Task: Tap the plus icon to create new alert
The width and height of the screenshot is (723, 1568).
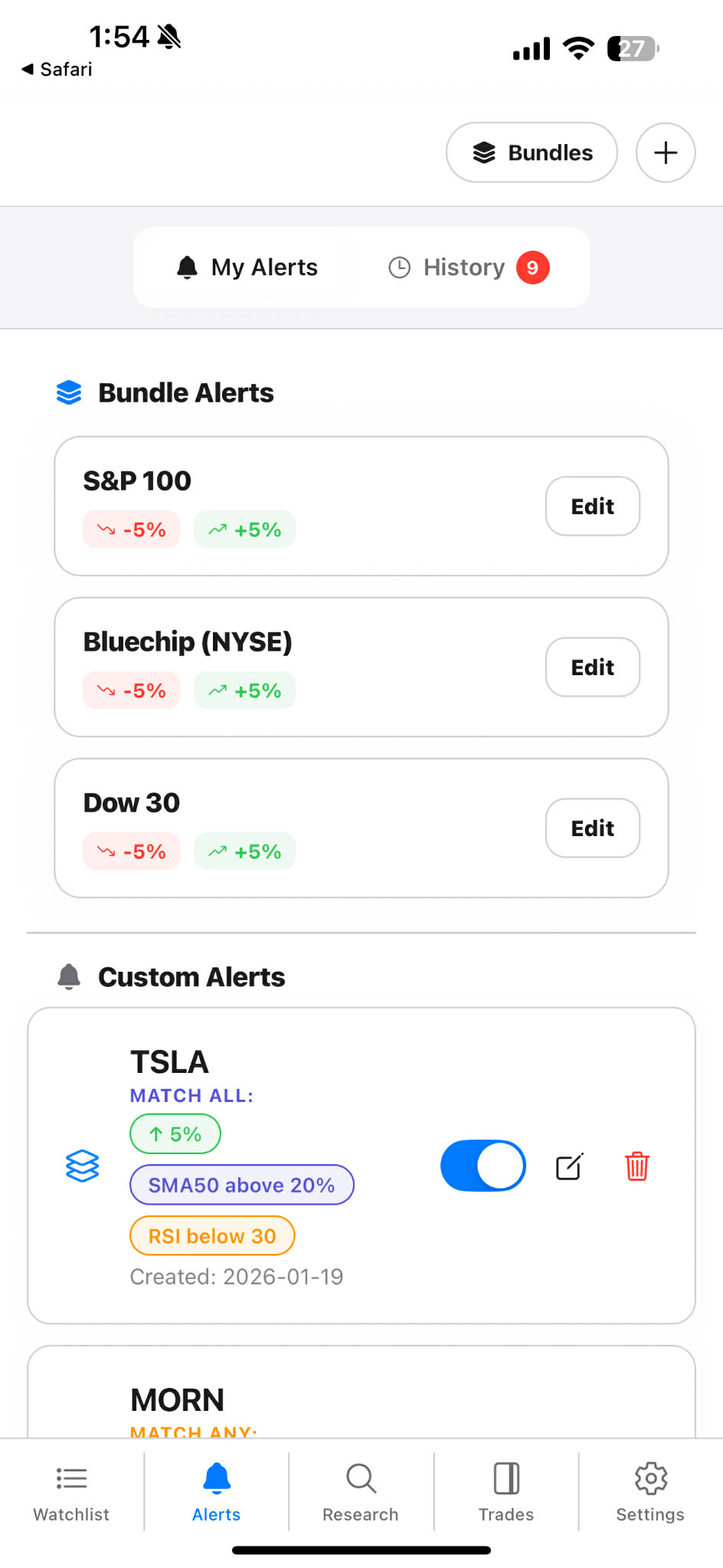Action: pyautogui.click(x=665, y=153)
